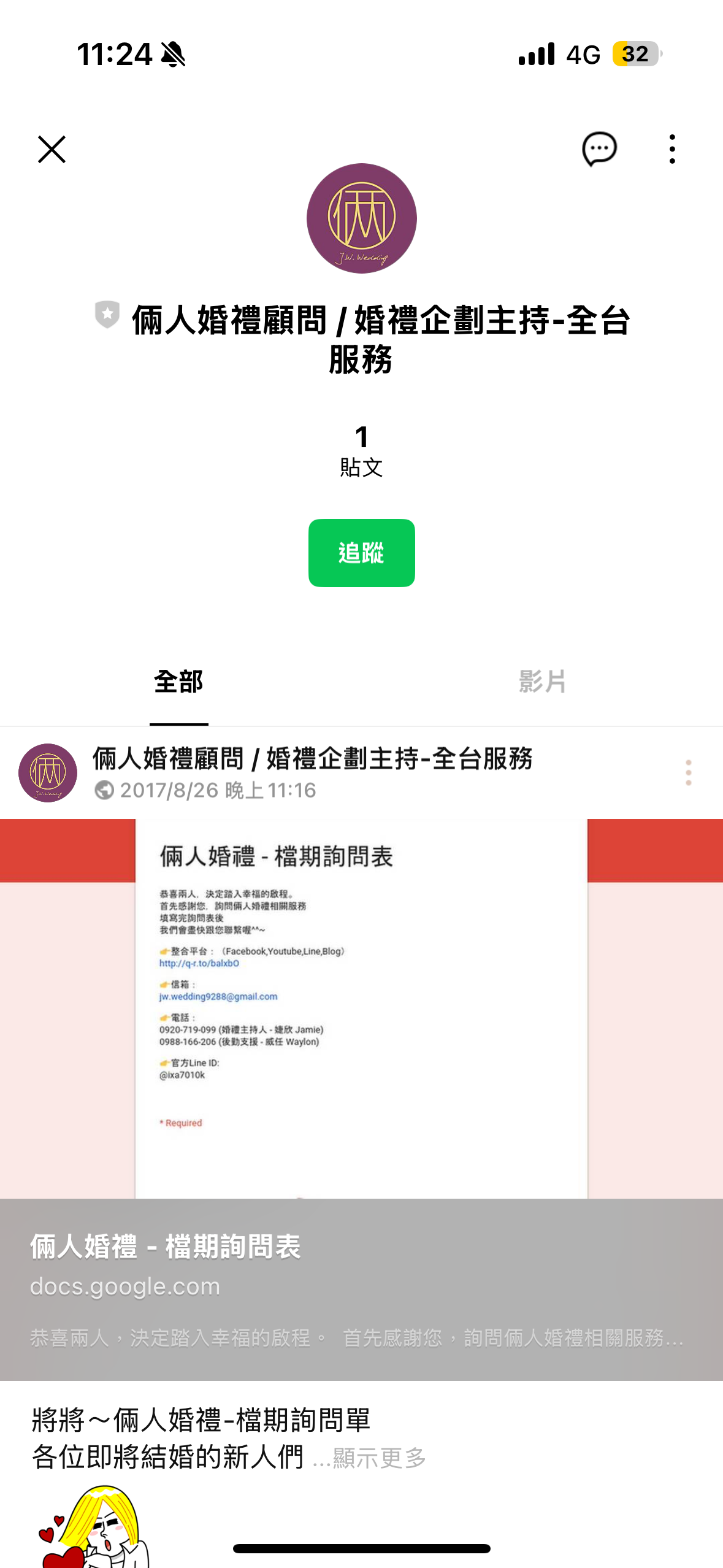Select the 全部 tab
The width and height of the screenshot is (723, 1568).
click(x=178, y=682)
